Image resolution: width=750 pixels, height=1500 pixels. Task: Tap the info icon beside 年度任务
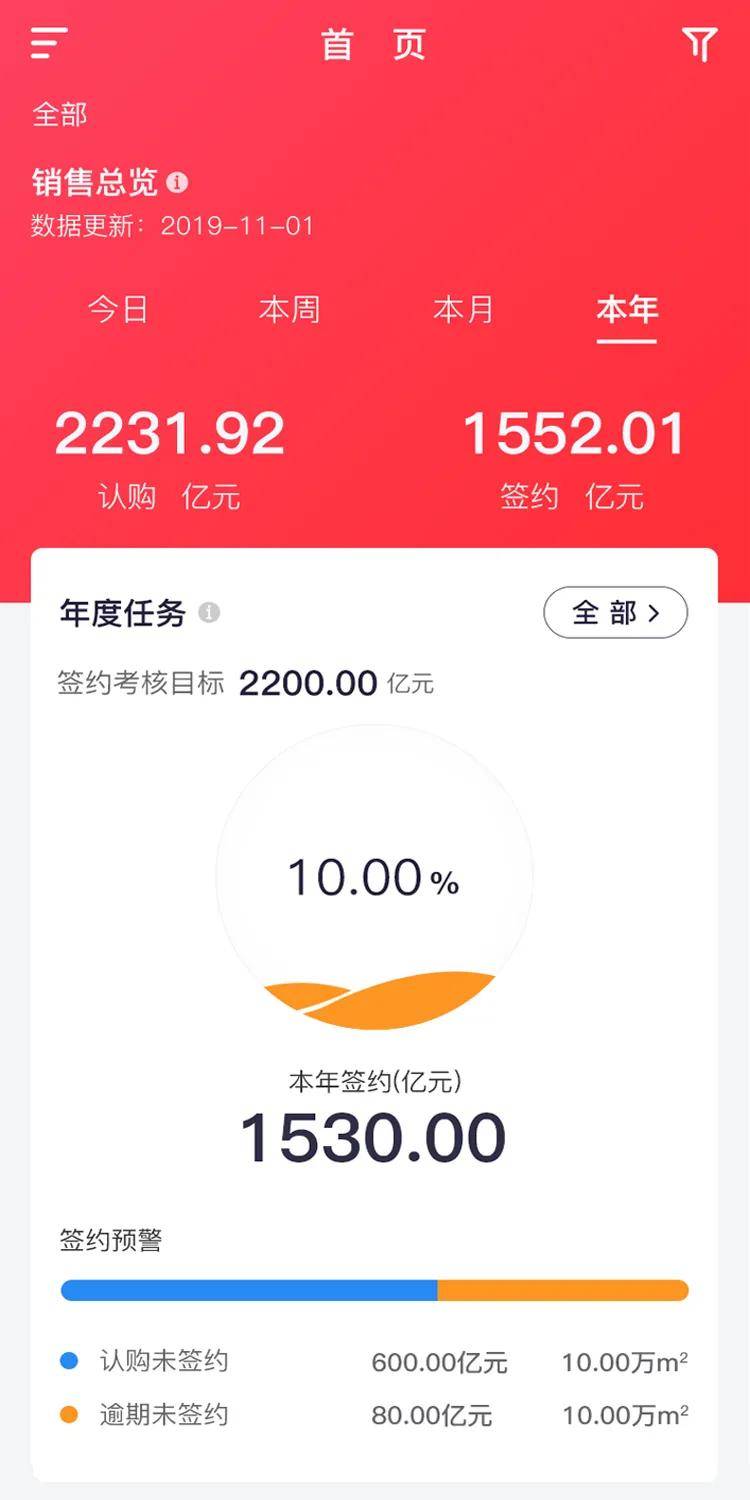[x=209, y=612]
